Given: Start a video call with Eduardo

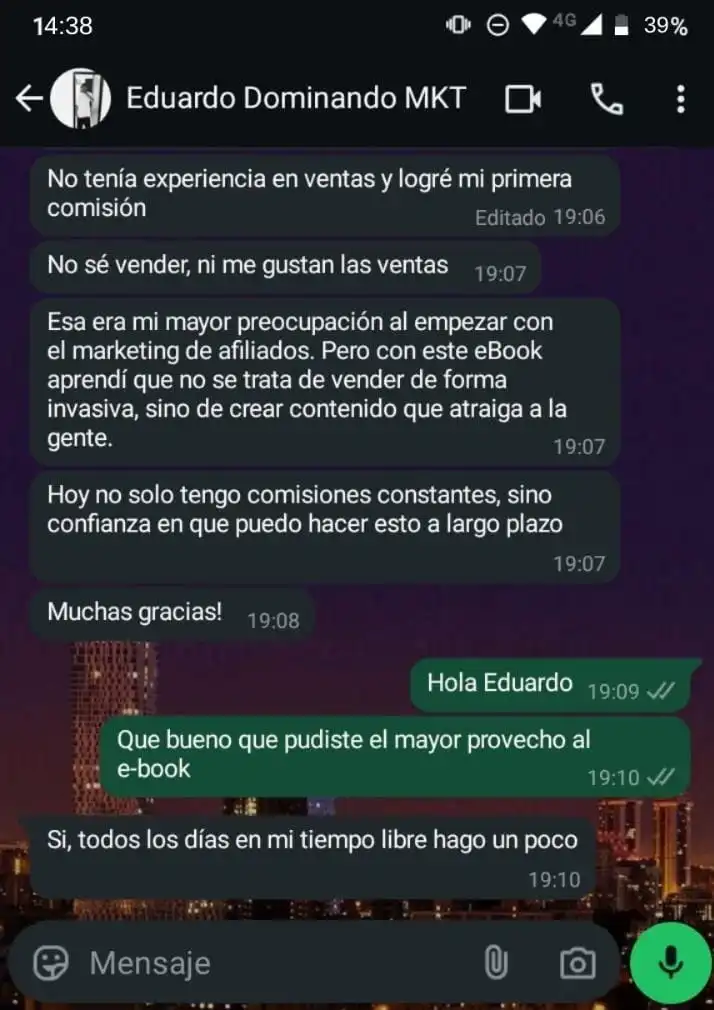Looking at the screenshot, I should pos(523,98).
